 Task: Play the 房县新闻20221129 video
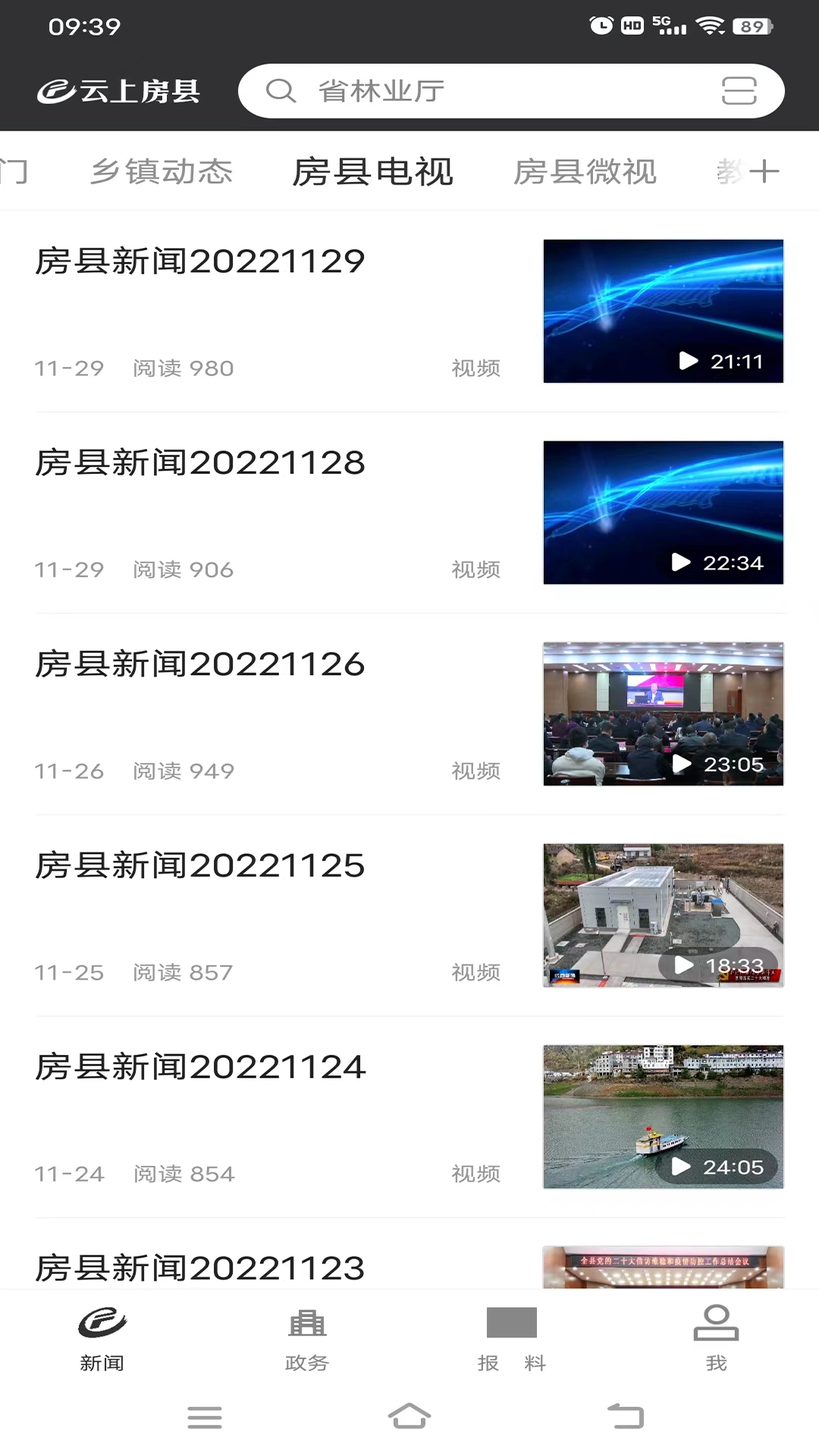(x=663, y=310)
